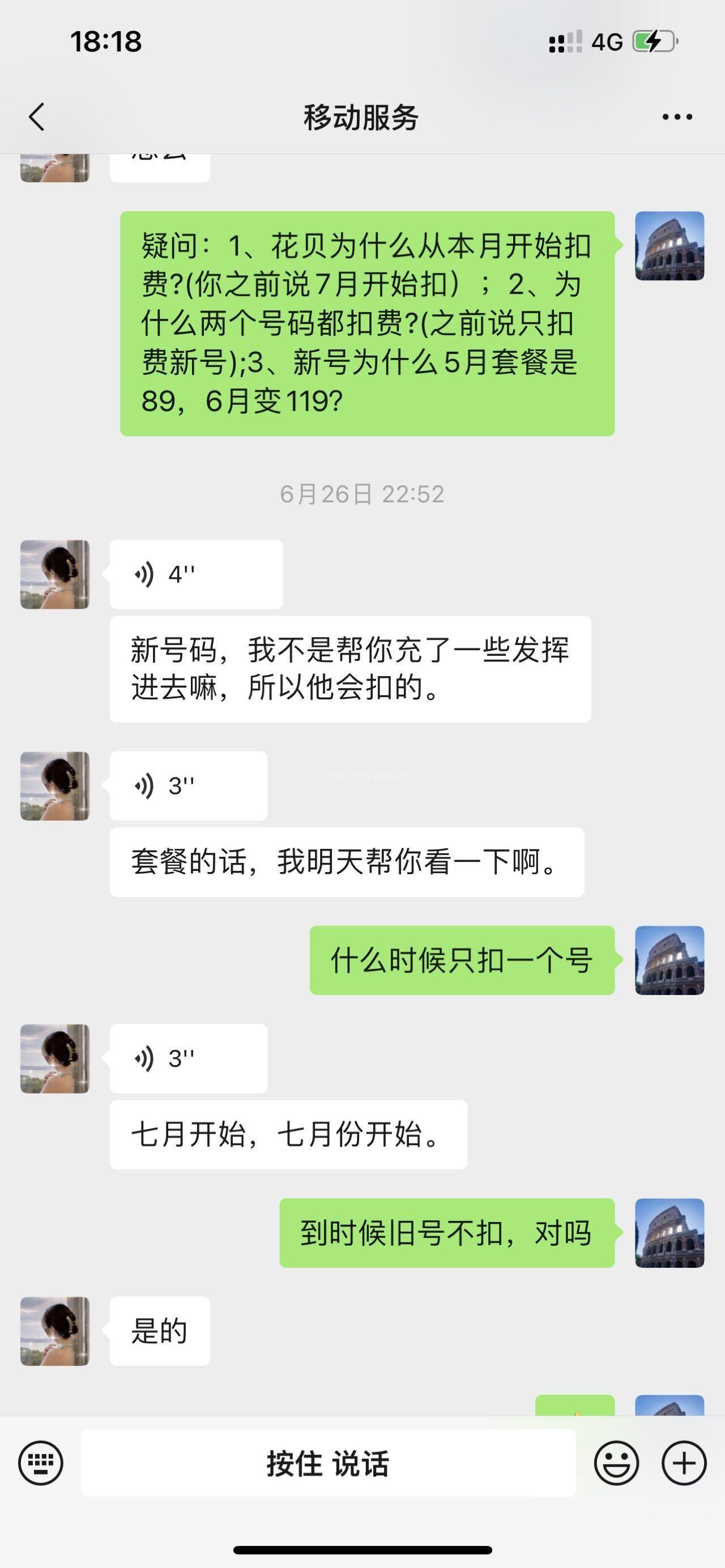
Task: Open contact's avatar next to 是的
Action: click(55, 1331)
